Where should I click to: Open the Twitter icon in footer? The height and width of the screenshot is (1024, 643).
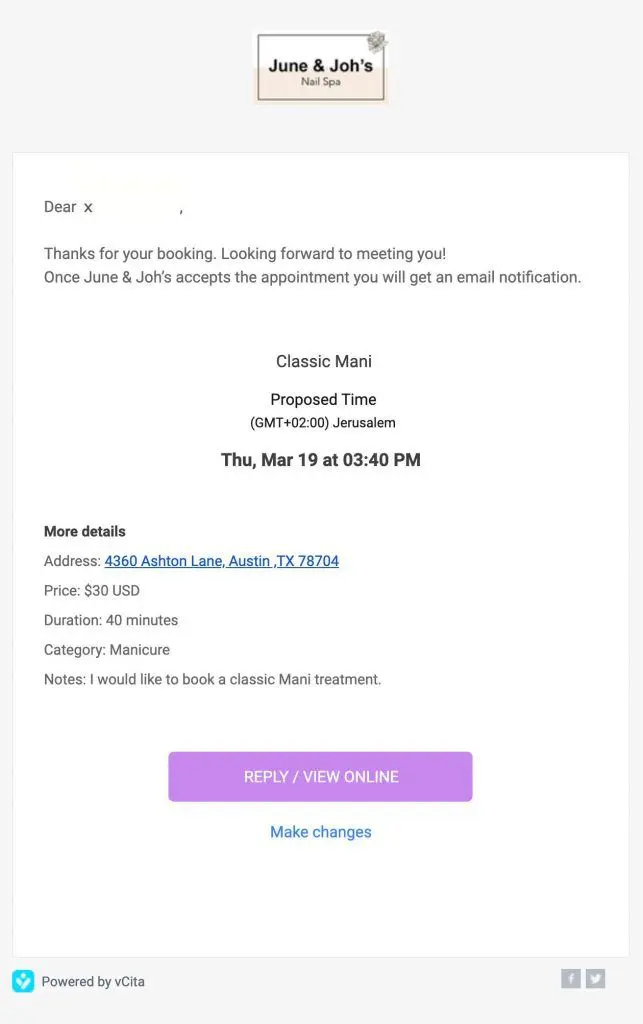tap(595, 979)
